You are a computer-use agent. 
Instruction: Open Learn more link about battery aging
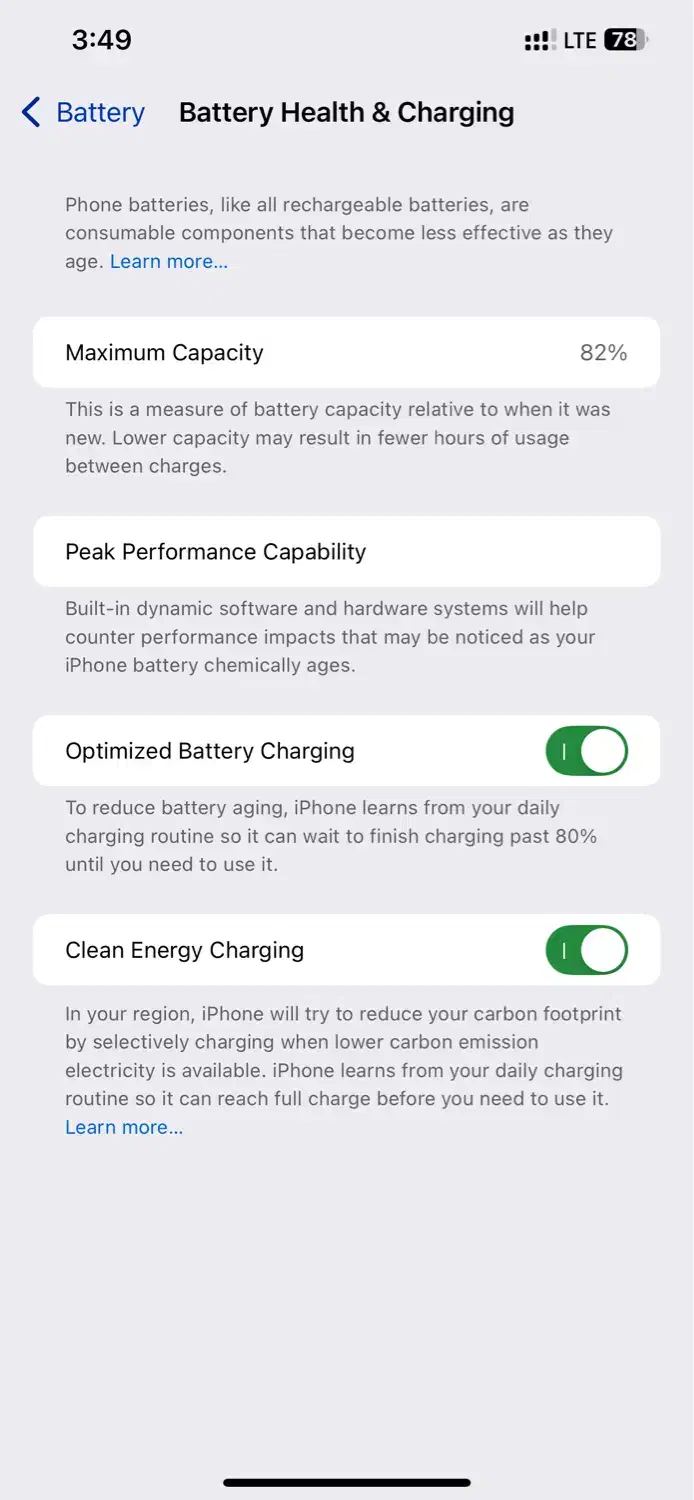click(x=169, y=261)
